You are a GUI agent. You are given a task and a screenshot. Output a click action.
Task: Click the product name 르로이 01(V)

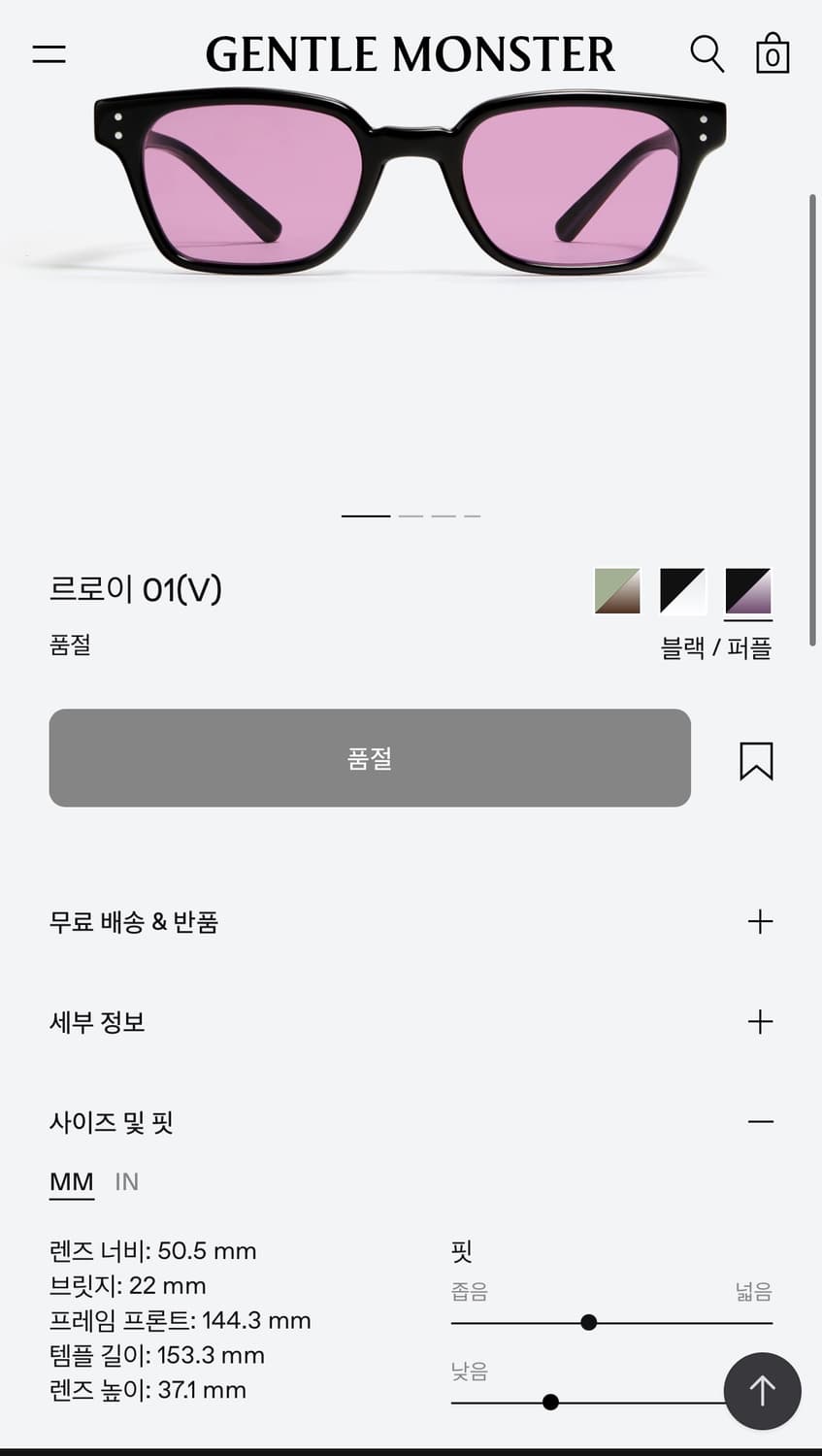coord(136,589)
